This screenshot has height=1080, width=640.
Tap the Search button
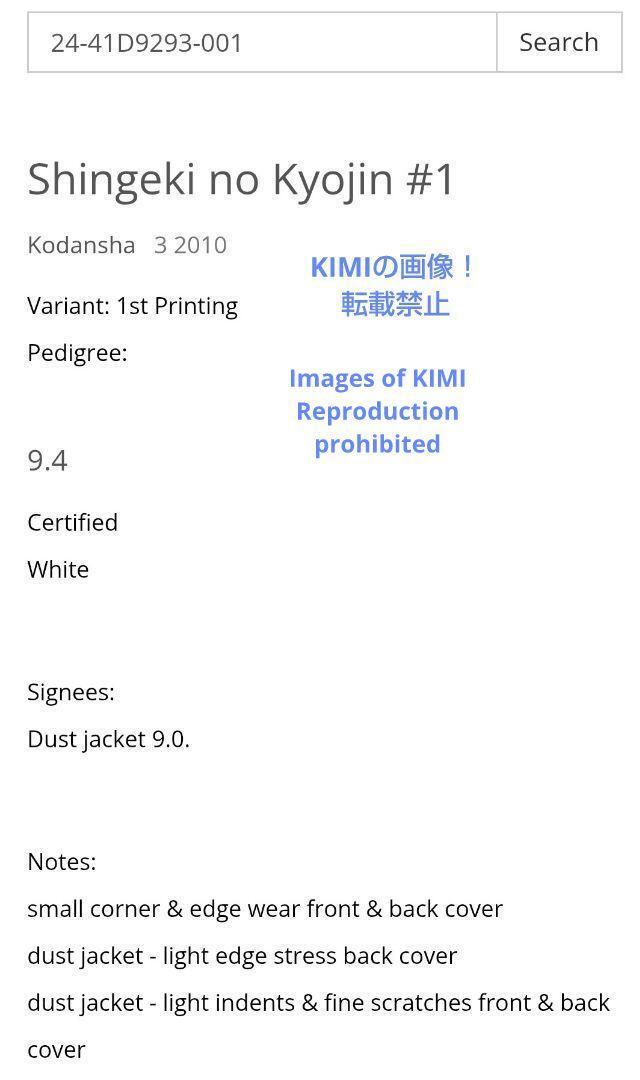click(x=558, y=43)
